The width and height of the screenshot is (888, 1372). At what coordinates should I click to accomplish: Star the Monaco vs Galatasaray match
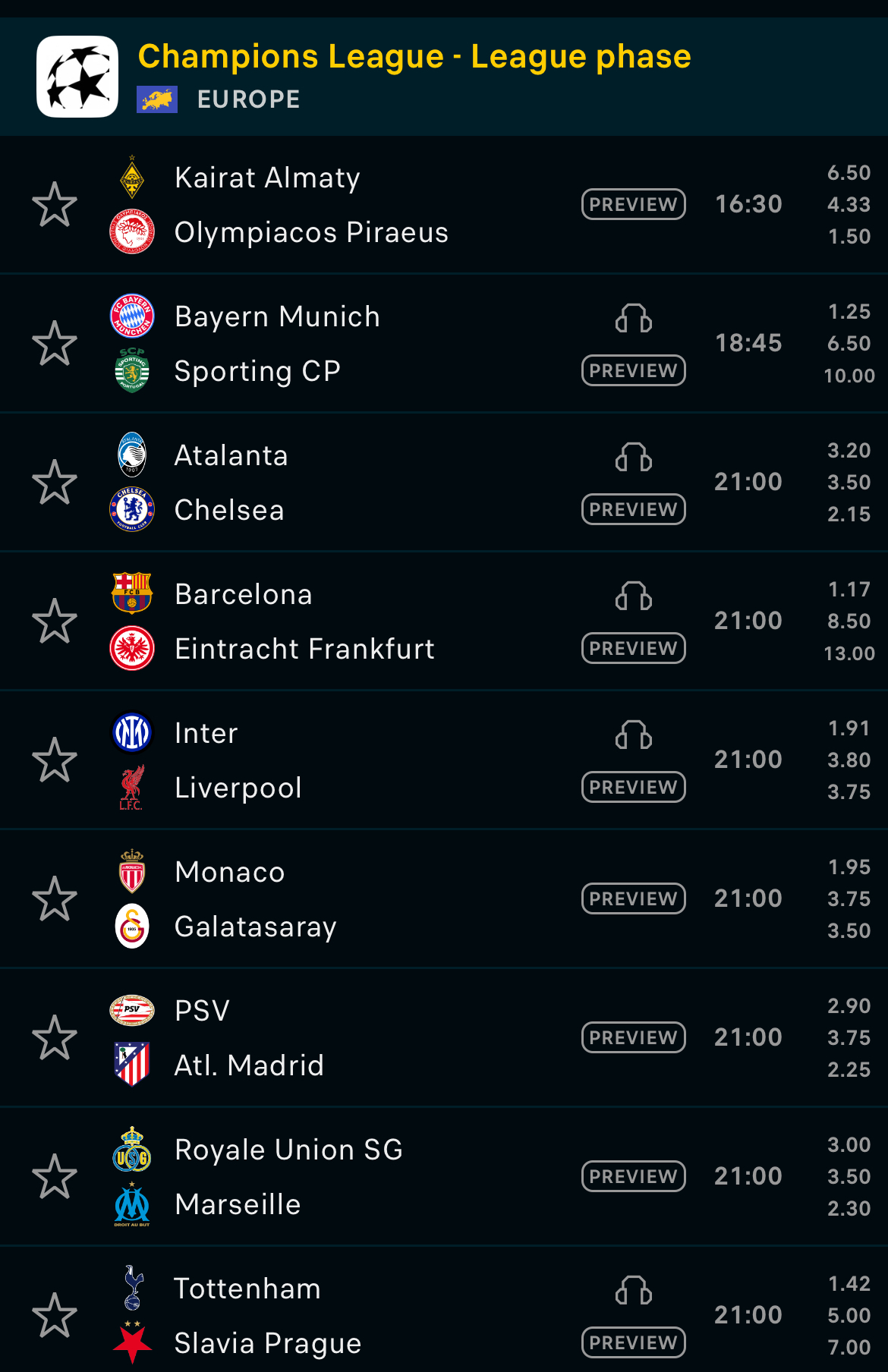point(55,899)
